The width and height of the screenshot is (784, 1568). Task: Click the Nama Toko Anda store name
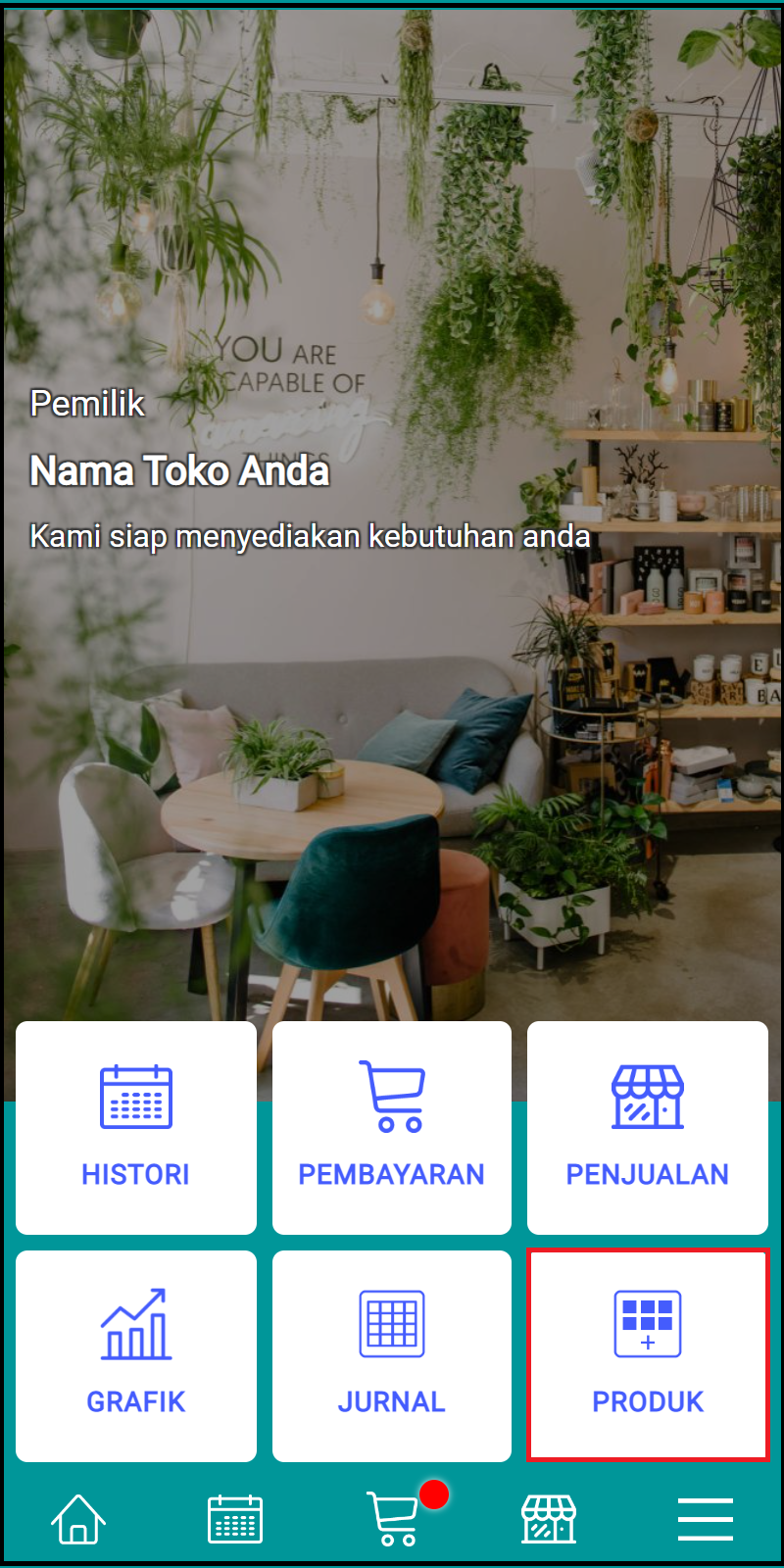tap(180, 471)
